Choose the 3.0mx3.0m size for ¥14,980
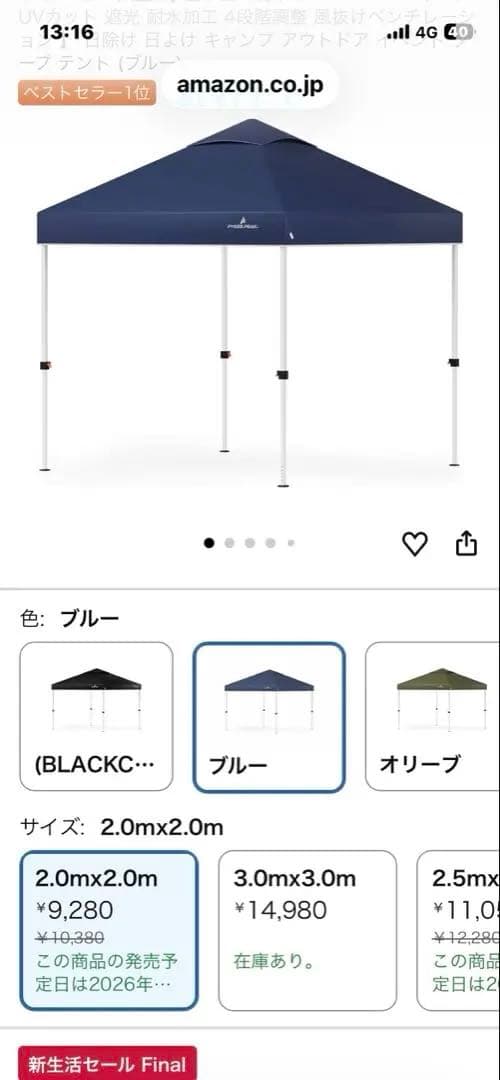Image resolution: width=500 pixels, height=1080 pixels. click(308, 931)
